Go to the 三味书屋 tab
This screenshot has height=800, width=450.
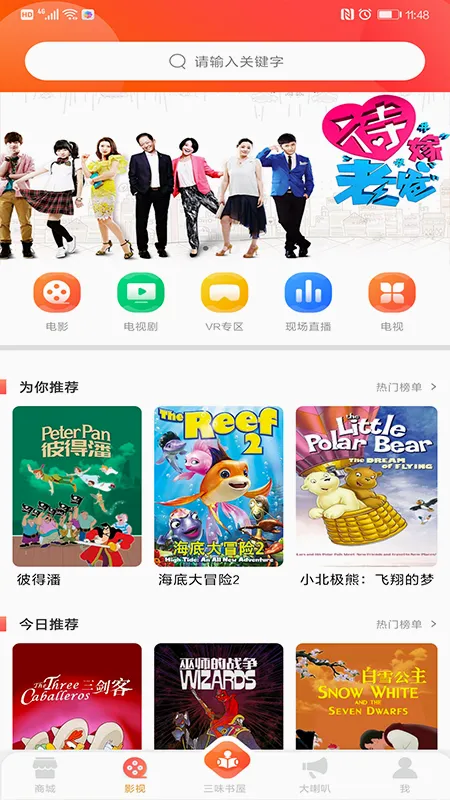click(x=225, y=770)
